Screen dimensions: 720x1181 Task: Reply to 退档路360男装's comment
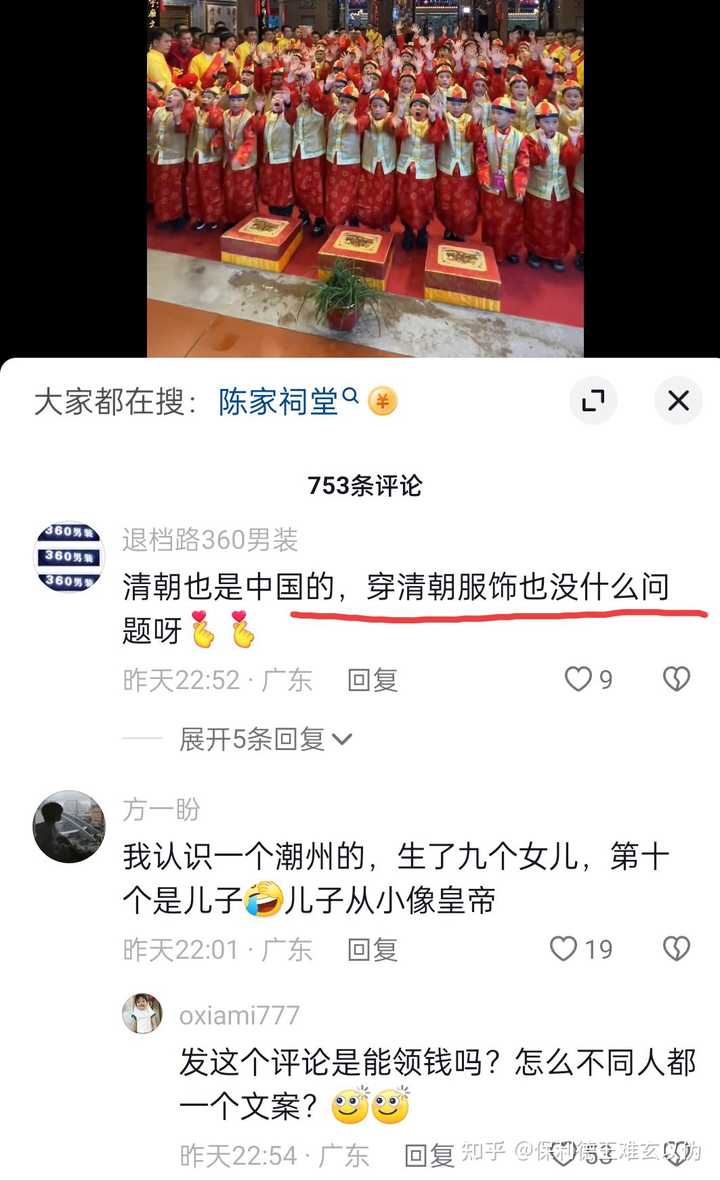click(x=372, y=680)
